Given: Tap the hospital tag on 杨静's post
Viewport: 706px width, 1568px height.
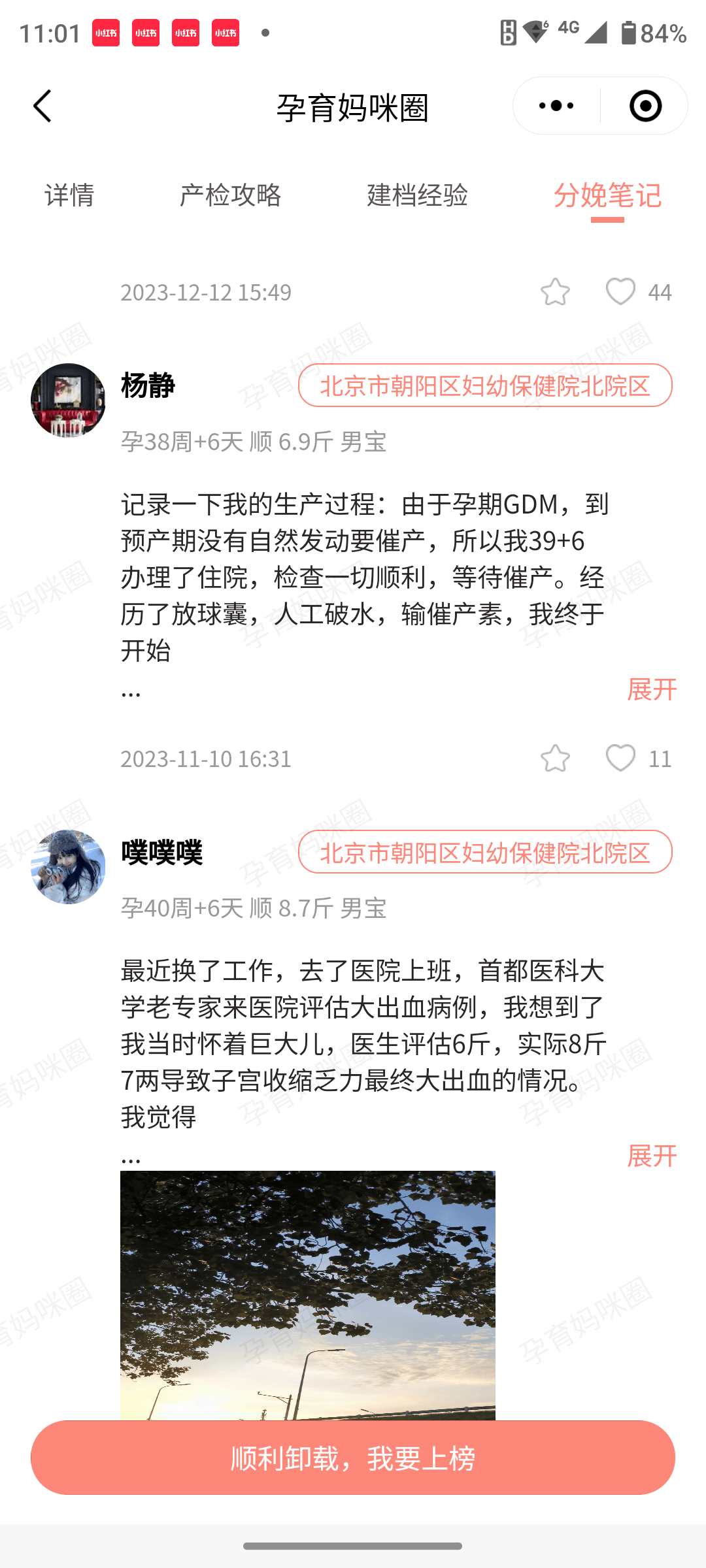Looking at the screenshot, I should point(485,385).
